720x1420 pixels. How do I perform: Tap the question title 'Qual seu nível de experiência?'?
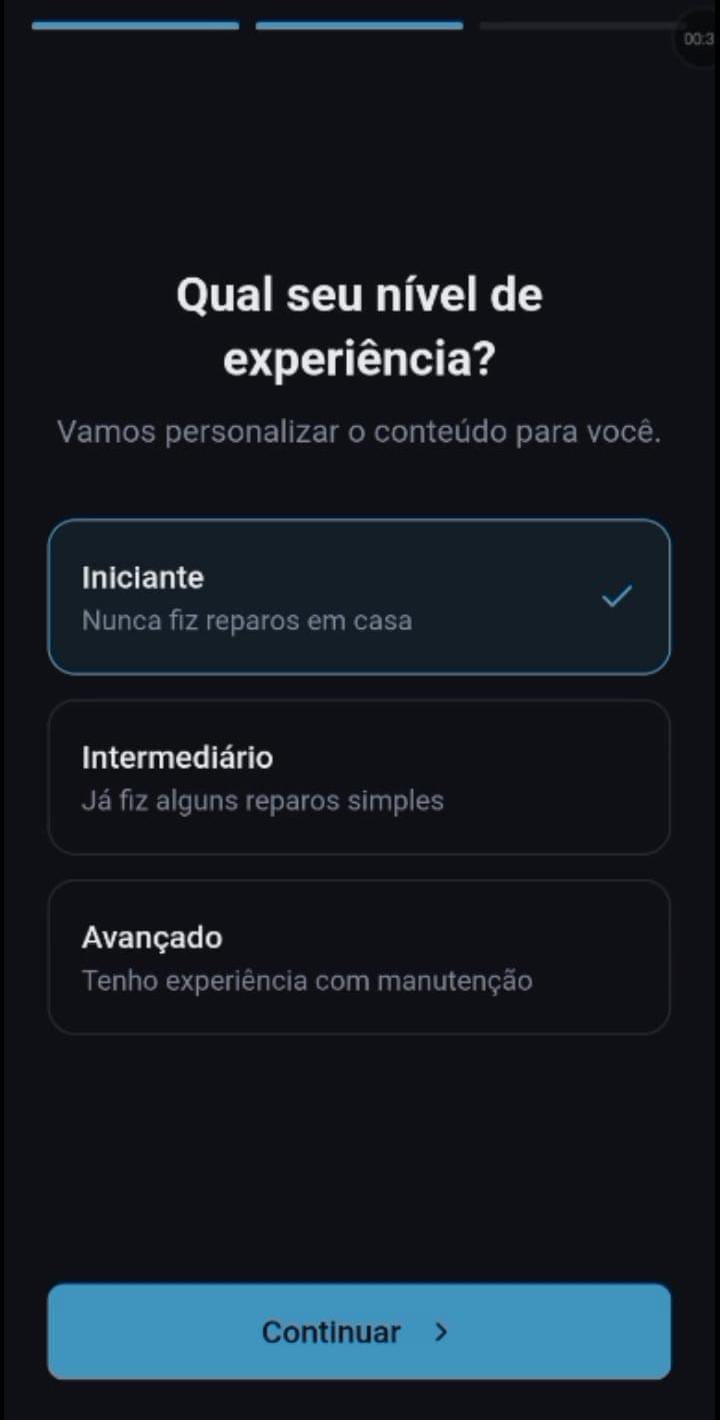(358, 326)
